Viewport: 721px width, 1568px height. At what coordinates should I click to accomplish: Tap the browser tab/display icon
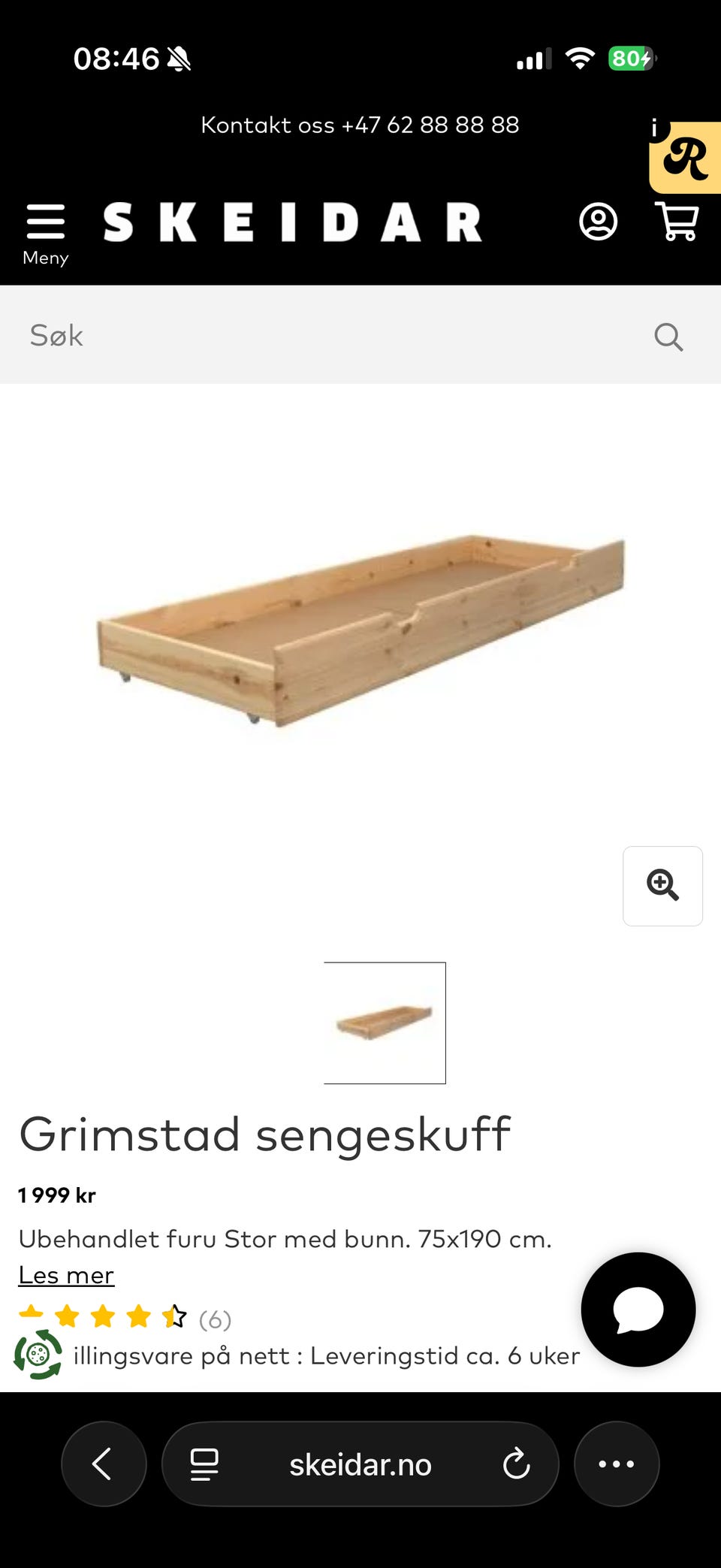click(x=204, y=1464)
